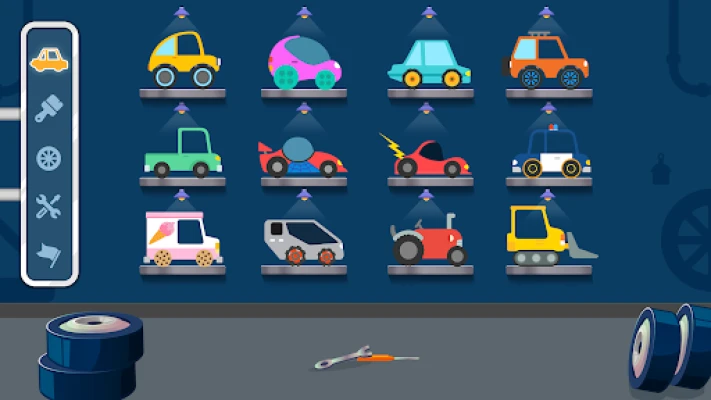
Task: Choose the red lightning bolt sports car
Action: tap(426, 155)
